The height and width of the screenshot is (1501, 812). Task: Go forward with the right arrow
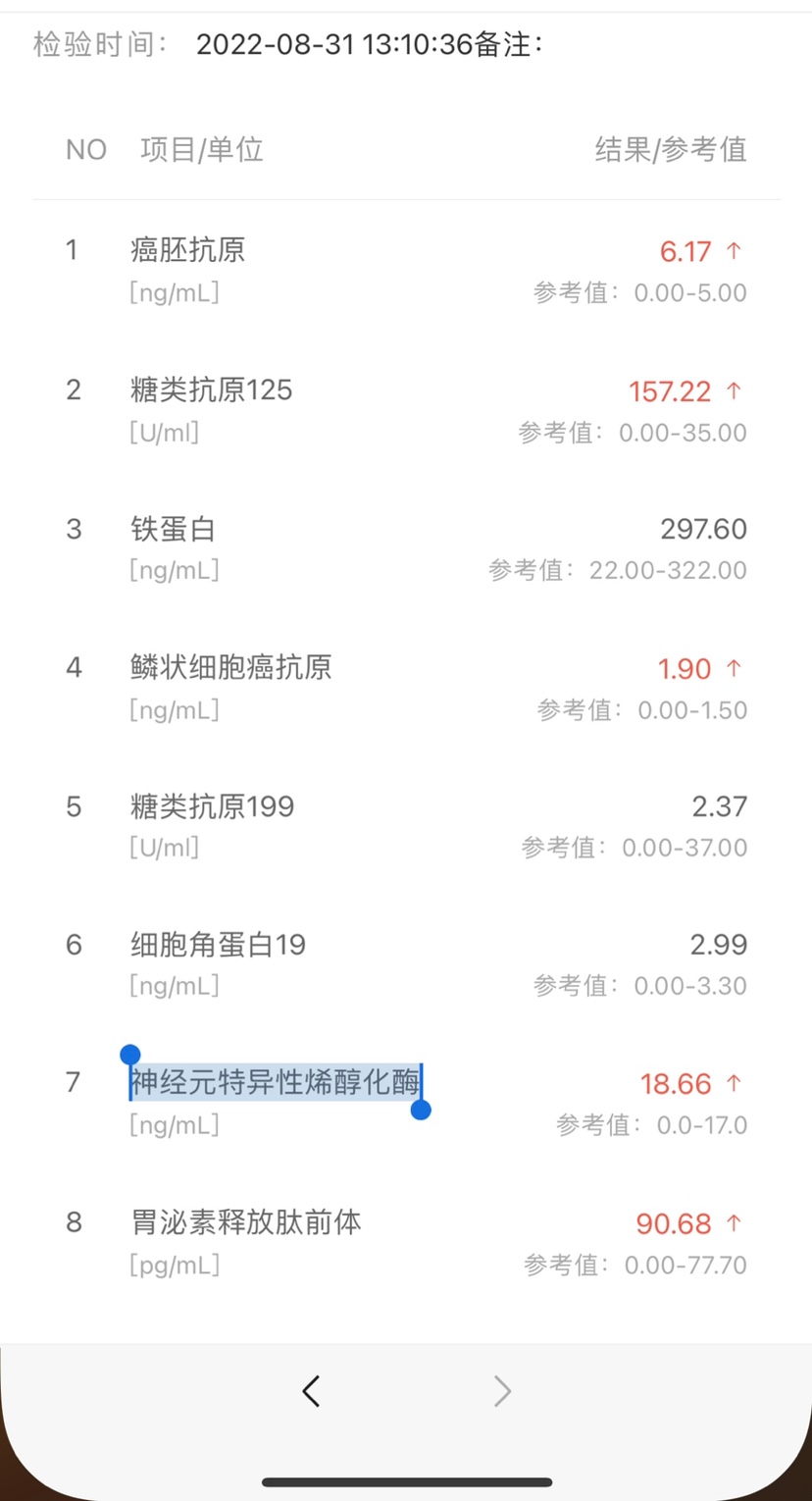(502, 1390)
